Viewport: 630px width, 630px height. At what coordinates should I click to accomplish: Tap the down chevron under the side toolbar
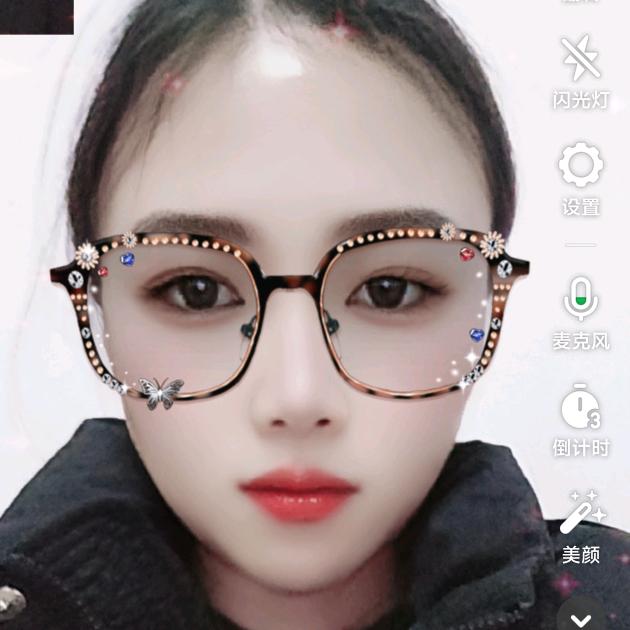(581, 612)
